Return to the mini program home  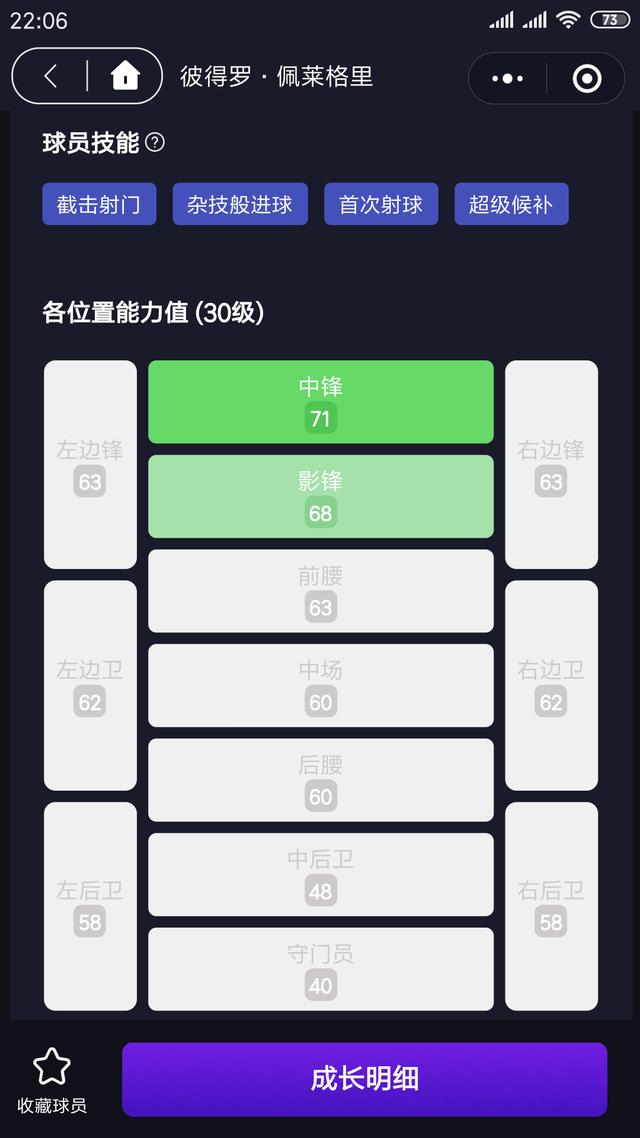click(125, 76)
